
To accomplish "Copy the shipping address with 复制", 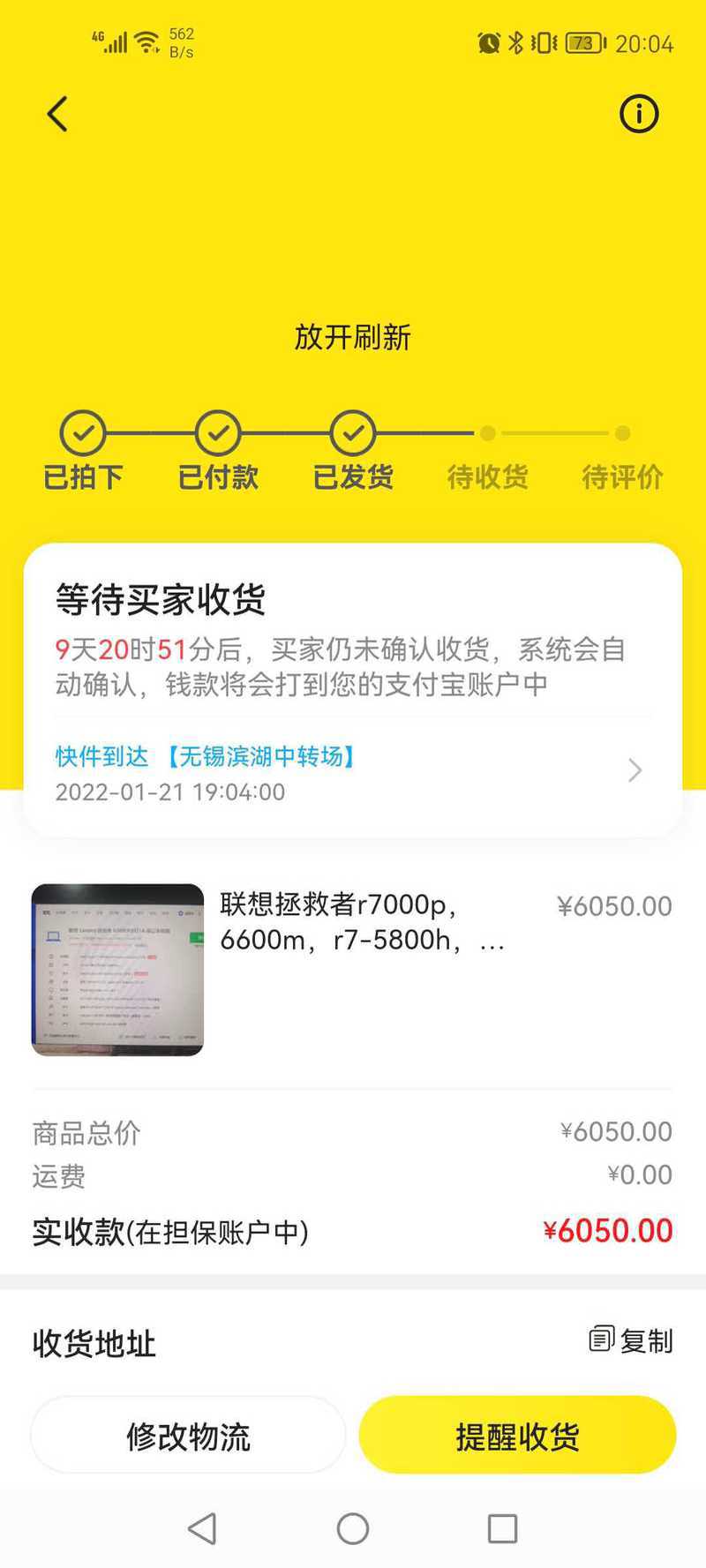I will (631, 1340).
